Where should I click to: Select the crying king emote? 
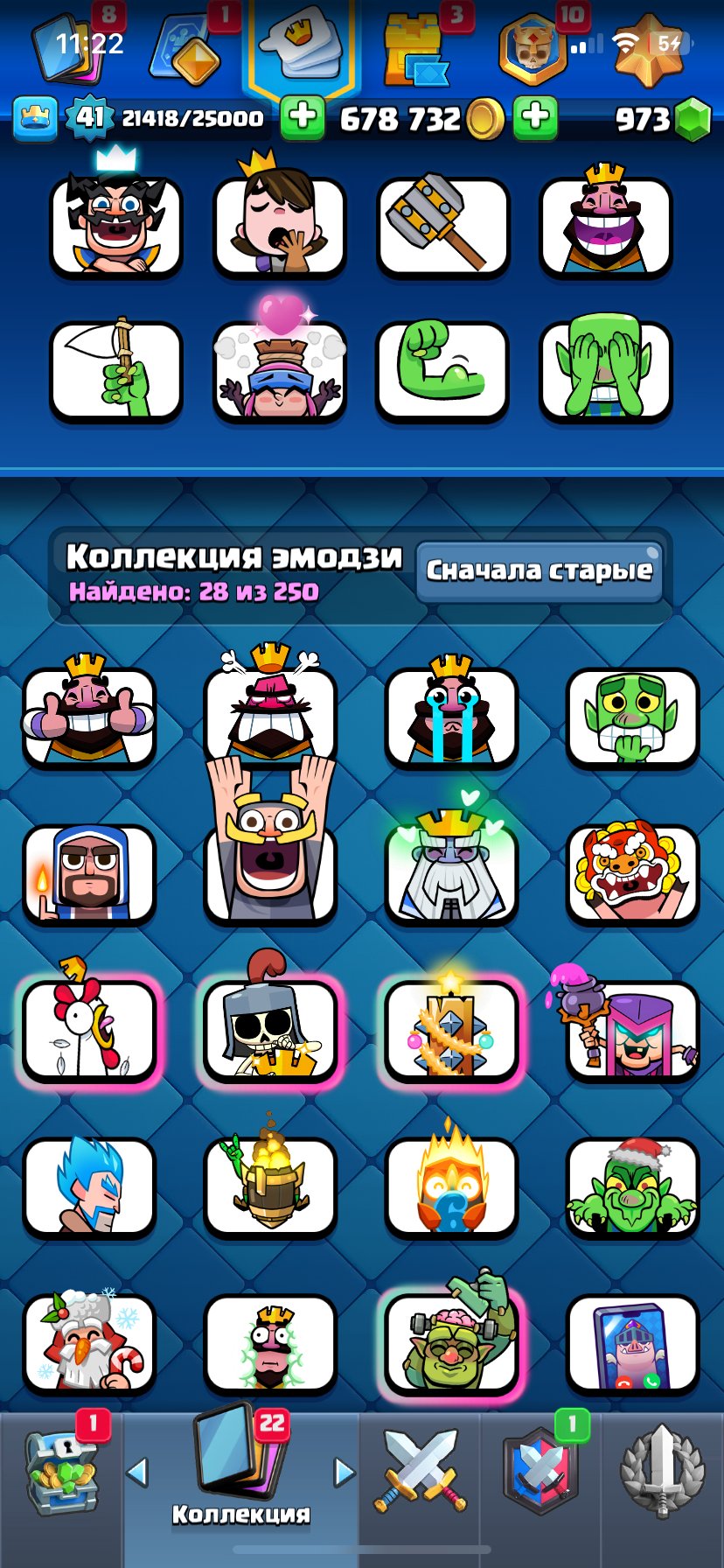(451, 717)
